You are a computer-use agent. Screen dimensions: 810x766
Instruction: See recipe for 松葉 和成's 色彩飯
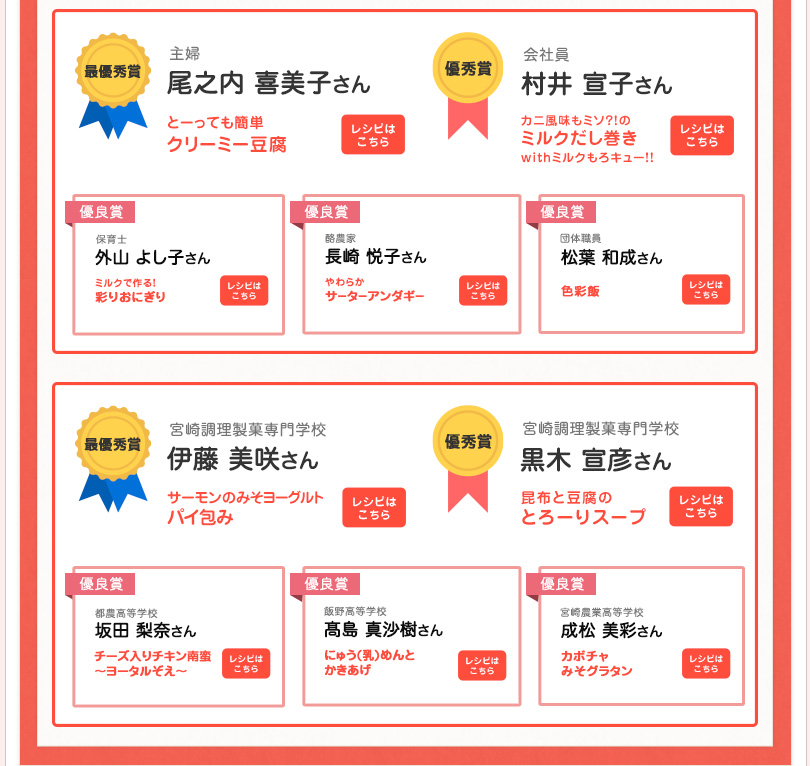coord(706,289)
